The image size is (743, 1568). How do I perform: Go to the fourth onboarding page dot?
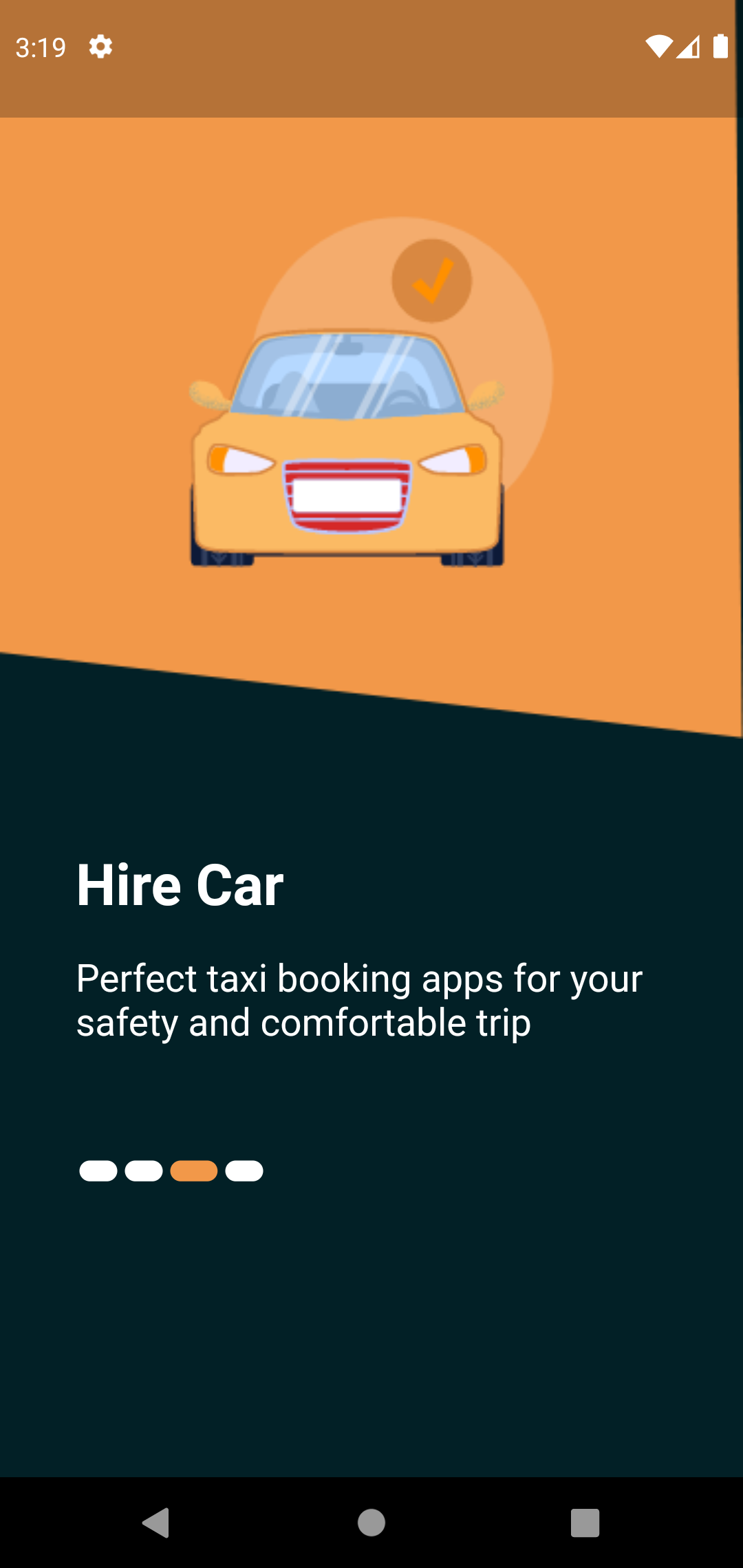click(x=244, y=1170)
